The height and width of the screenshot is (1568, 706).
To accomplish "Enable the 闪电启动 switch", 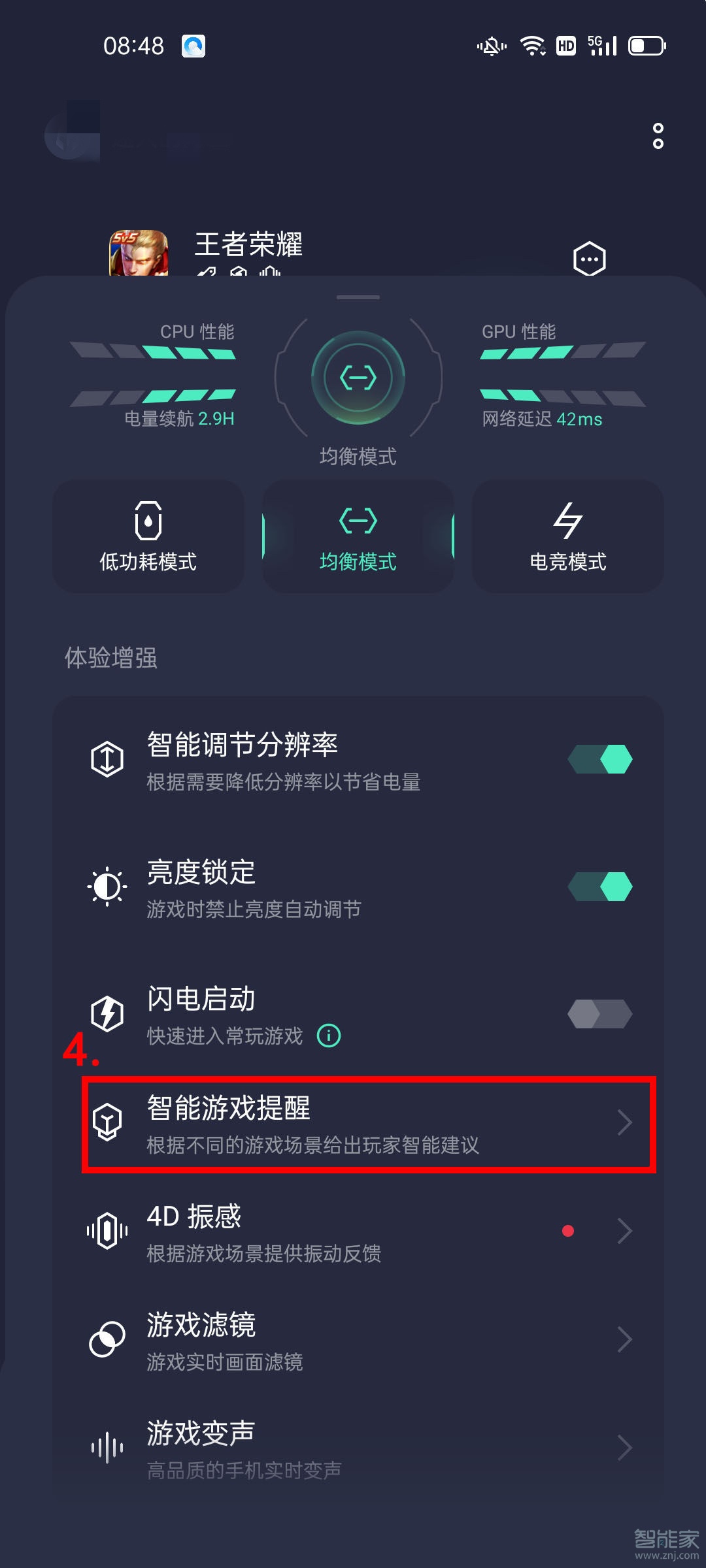I will pyautogui.click(x=600, y=1014).
